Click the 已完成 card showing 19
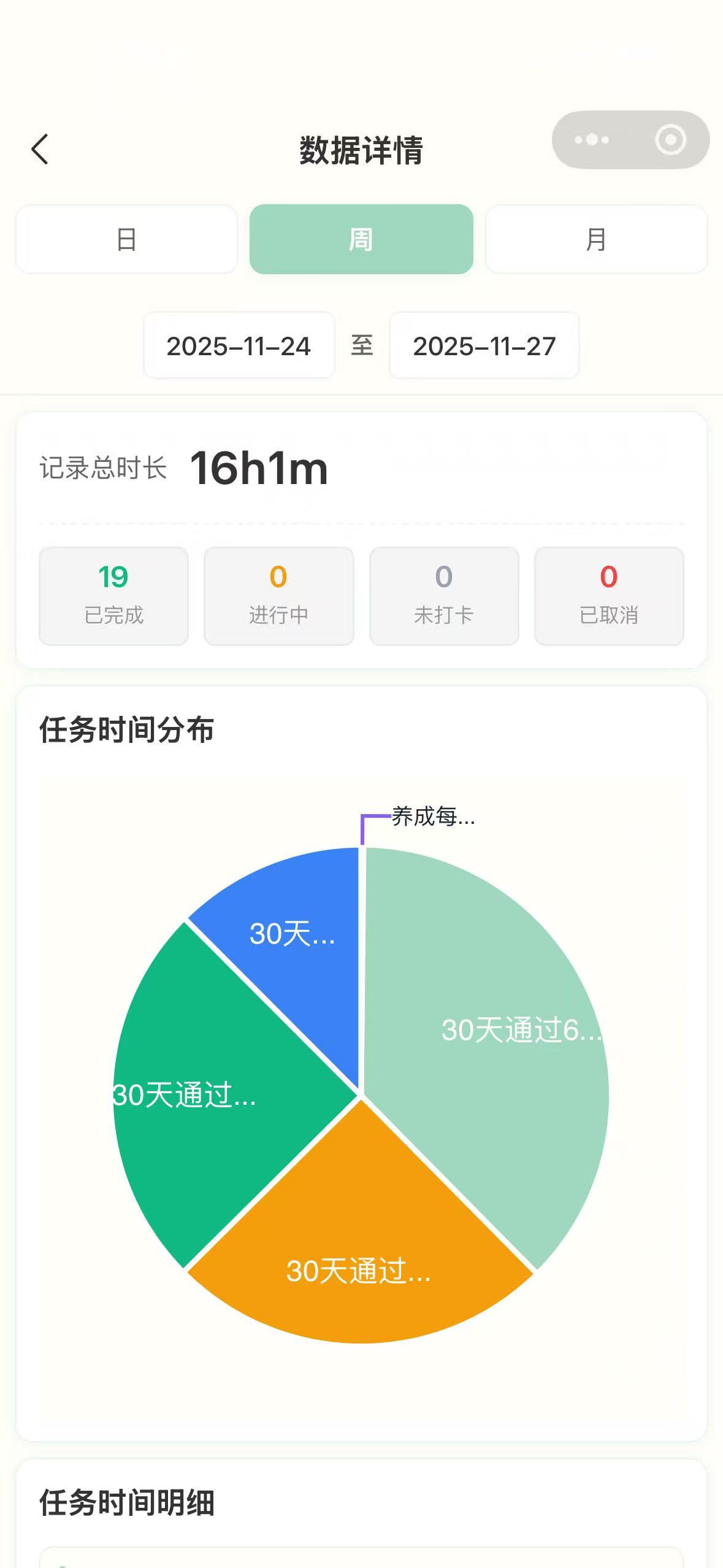This screenshot has height=1568, width=723. point(113,594)
